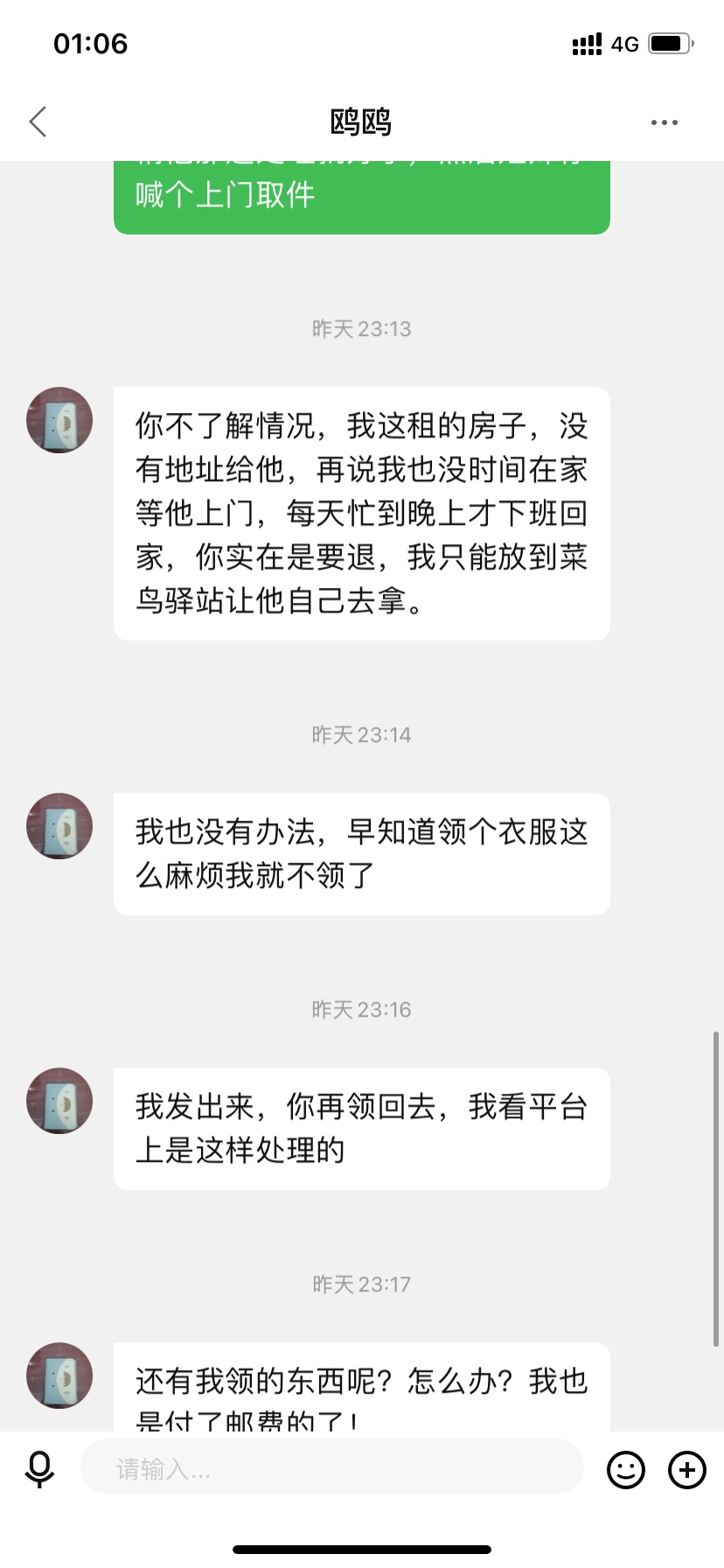Viewport: 724px width, 1568px height.
Task: Go back from the 鸥鸥 chat
Action: pos(38,122)
